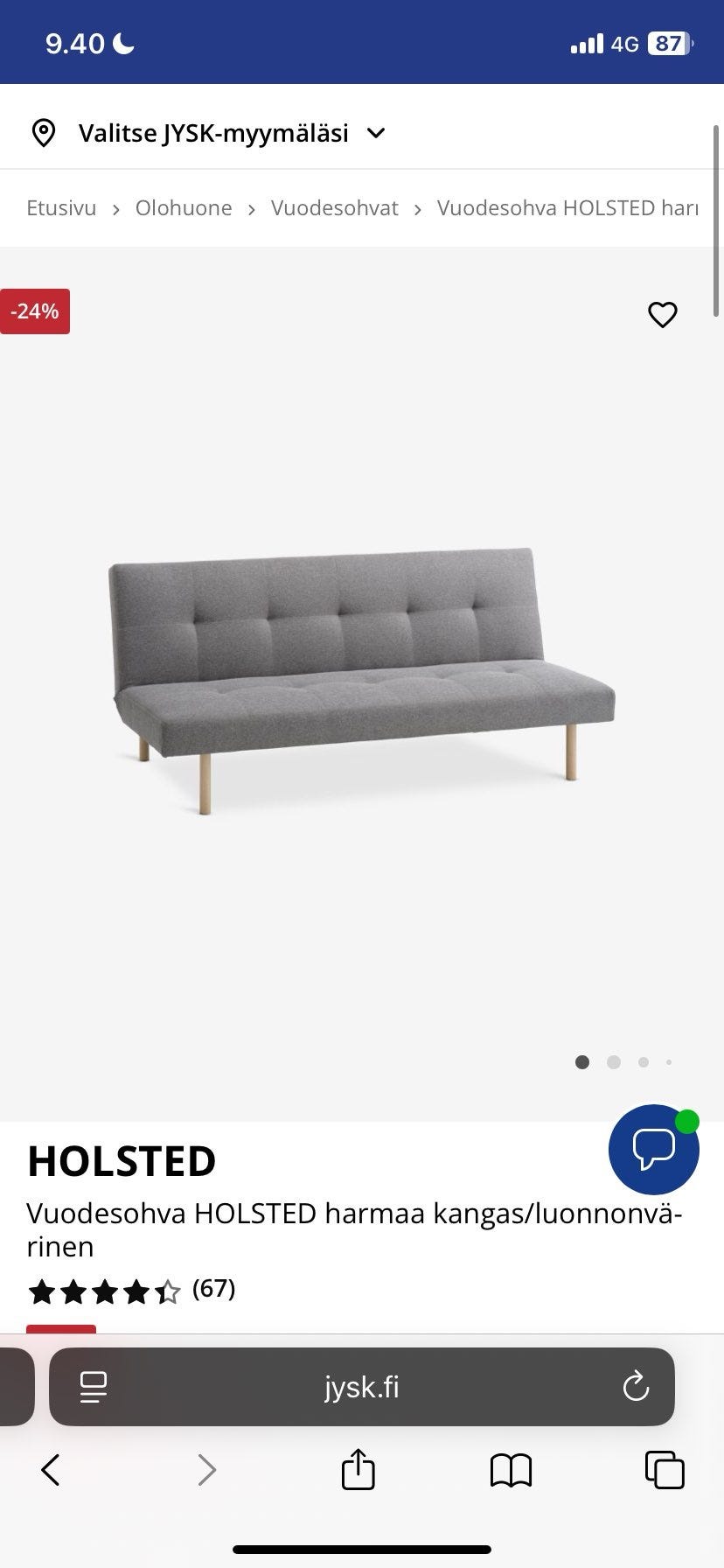Show all open Safari tabs
The image size is (724, 1568).
(x=664, y=1470)
